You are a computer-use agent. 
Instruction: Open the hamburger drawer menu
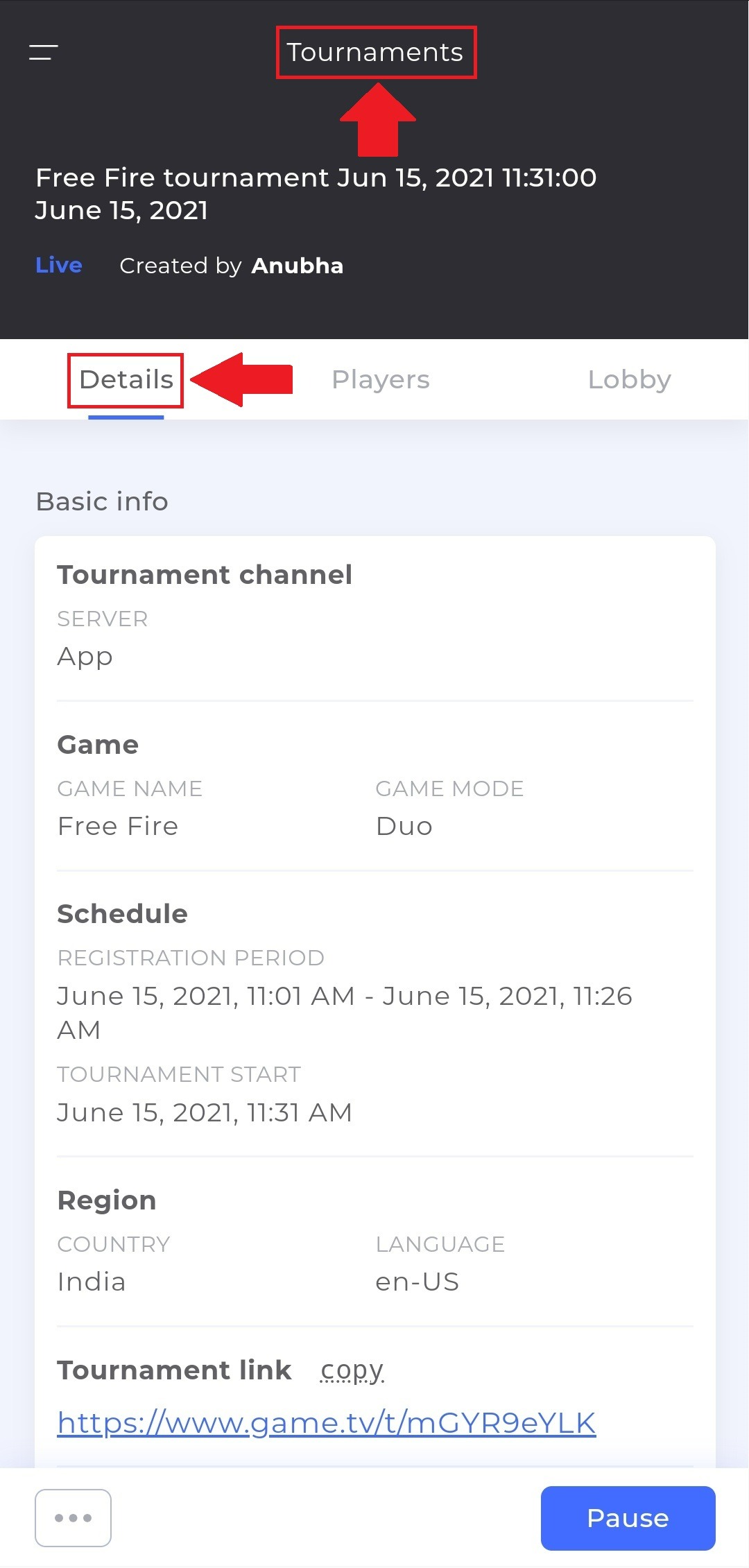[x=43, y=52]
